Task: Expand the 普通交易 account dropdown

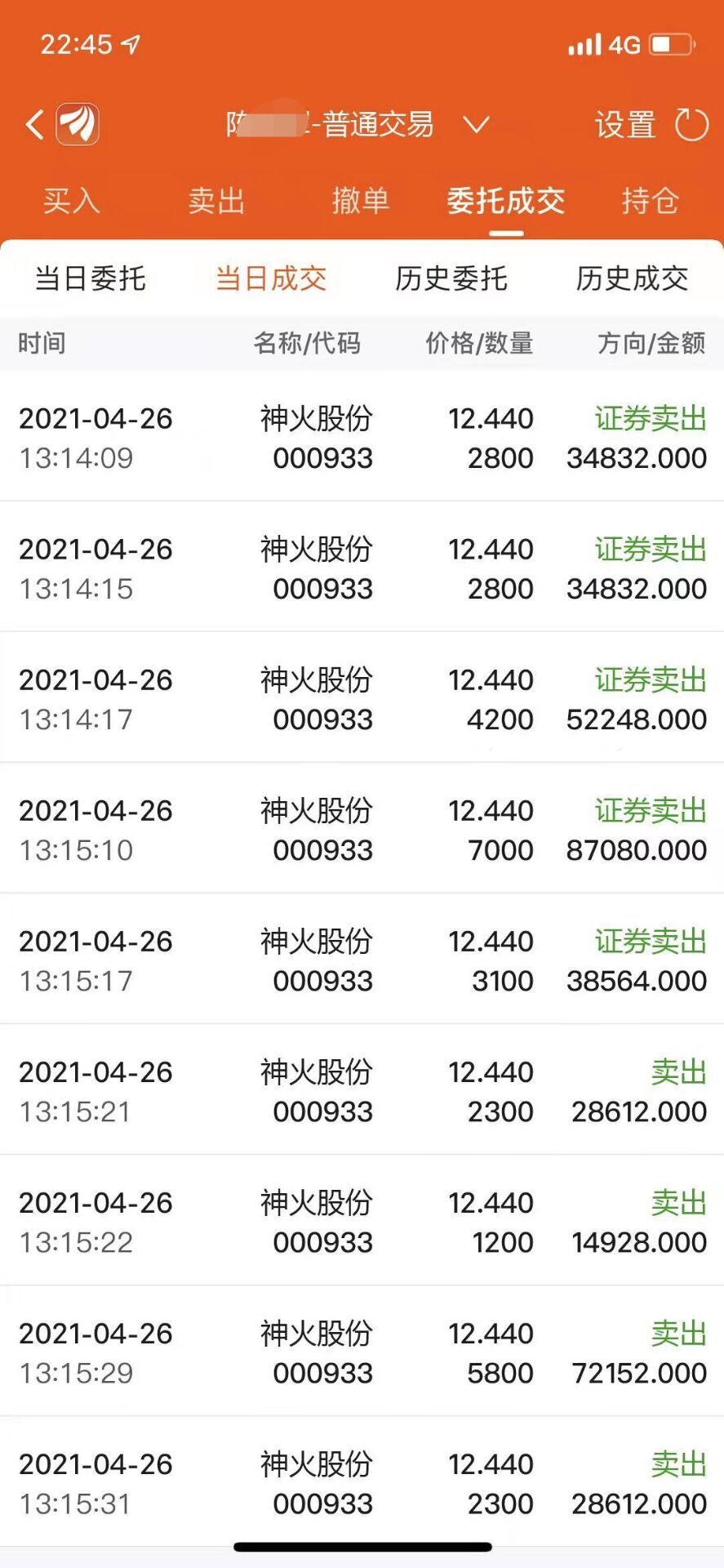Action: pyautogui.click(x=475, y=125)
